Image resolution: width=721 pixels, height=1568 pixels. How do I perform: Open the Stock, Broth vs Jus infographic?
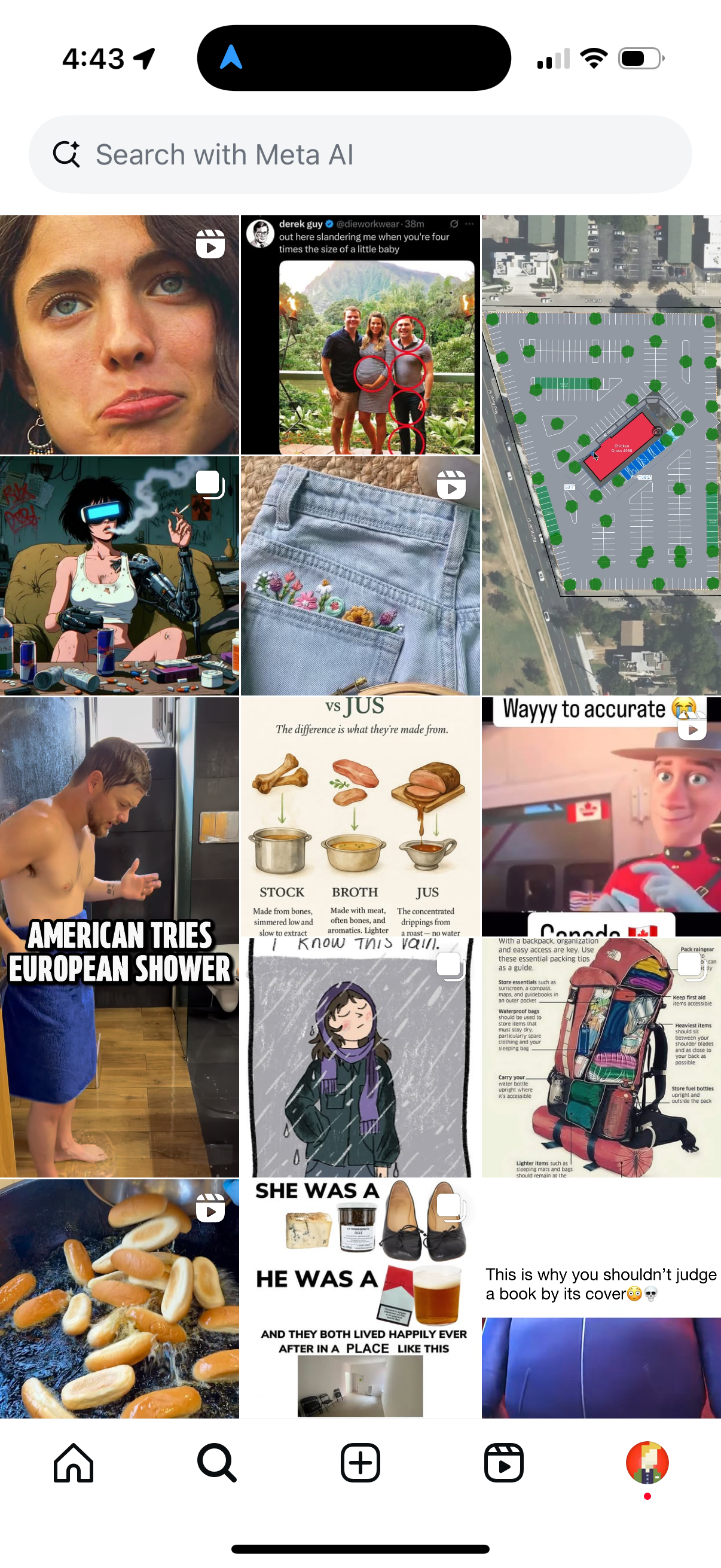[360, 816]
